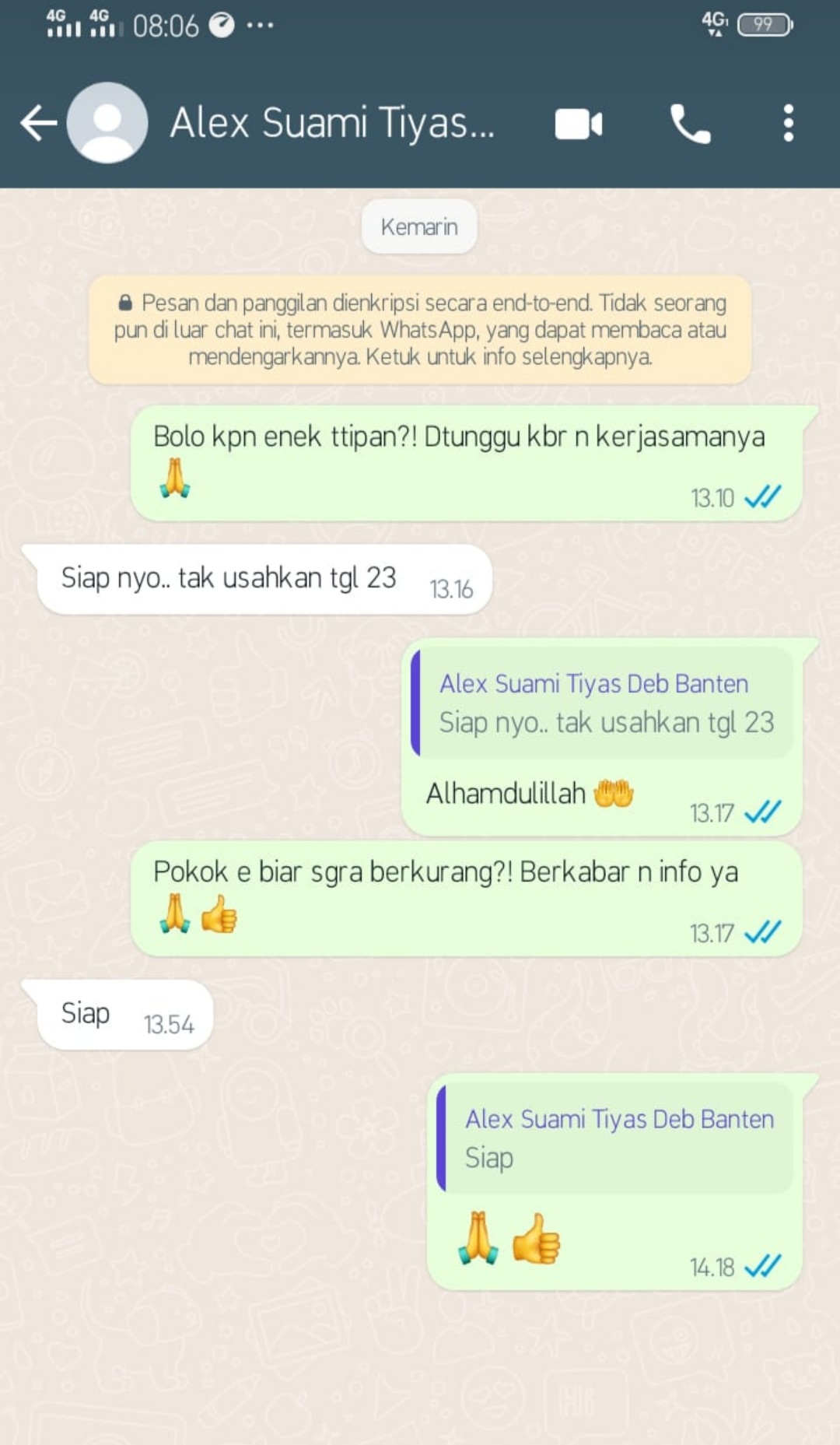Start a voice call with Alex

pyautogui.click(x=690, y=124)
